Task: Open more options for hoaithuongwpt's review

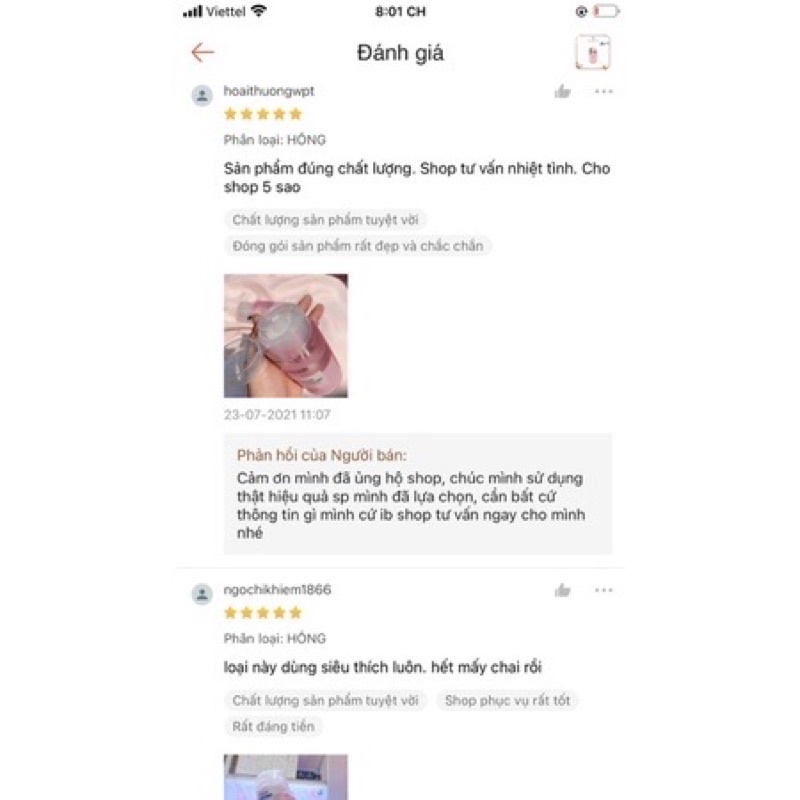Action: [604, 92]
